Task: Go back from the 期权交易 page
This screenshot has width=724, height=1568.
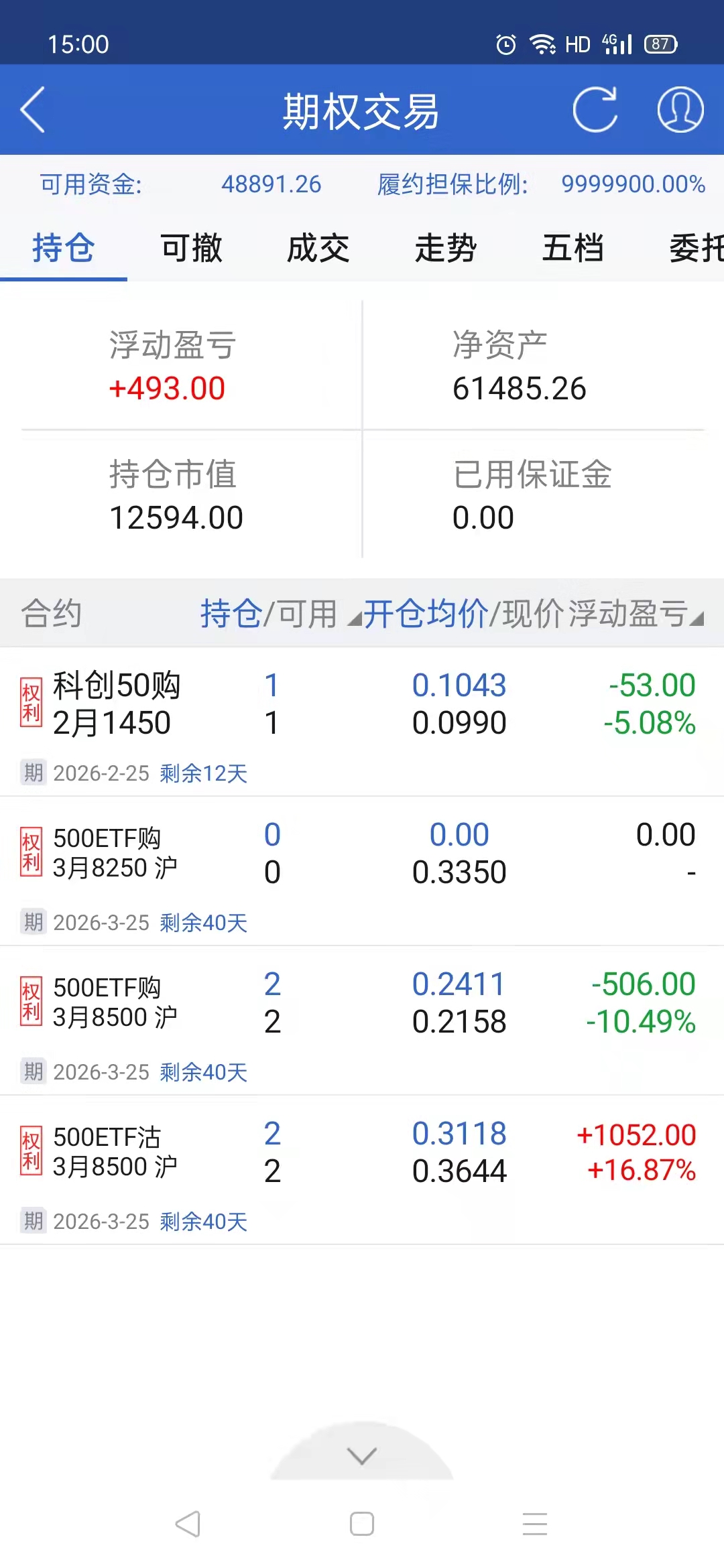Action: (34, 110)
